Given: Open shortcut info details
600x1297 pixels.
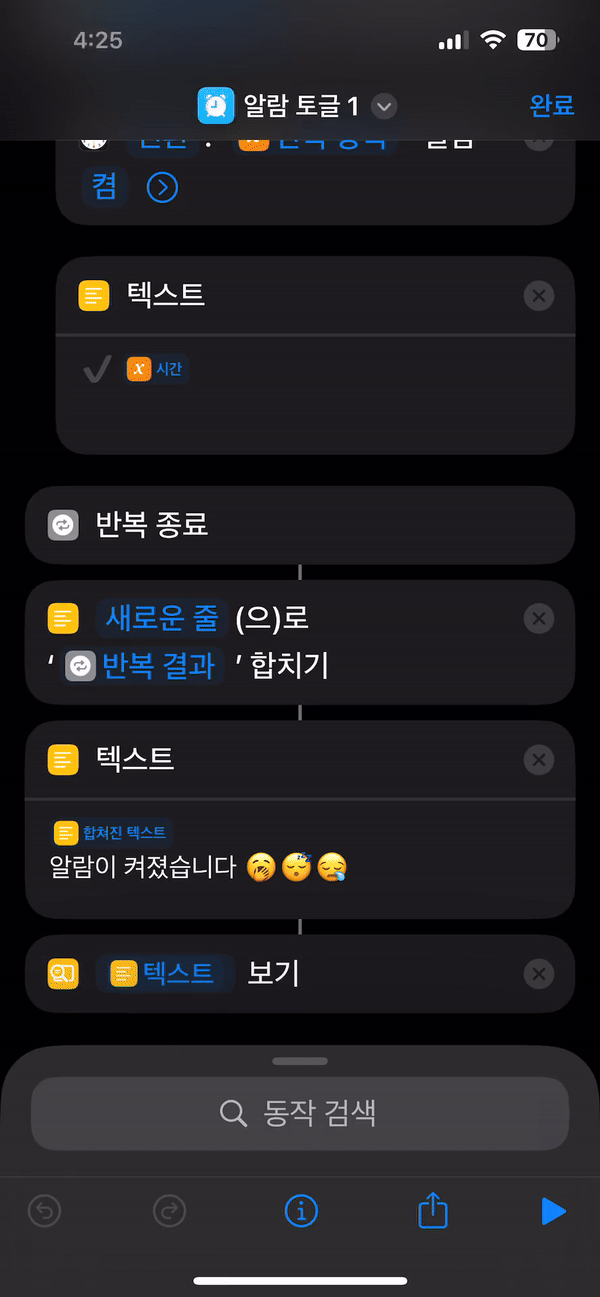Looking at the screenshot, I should click(301, 1212).
